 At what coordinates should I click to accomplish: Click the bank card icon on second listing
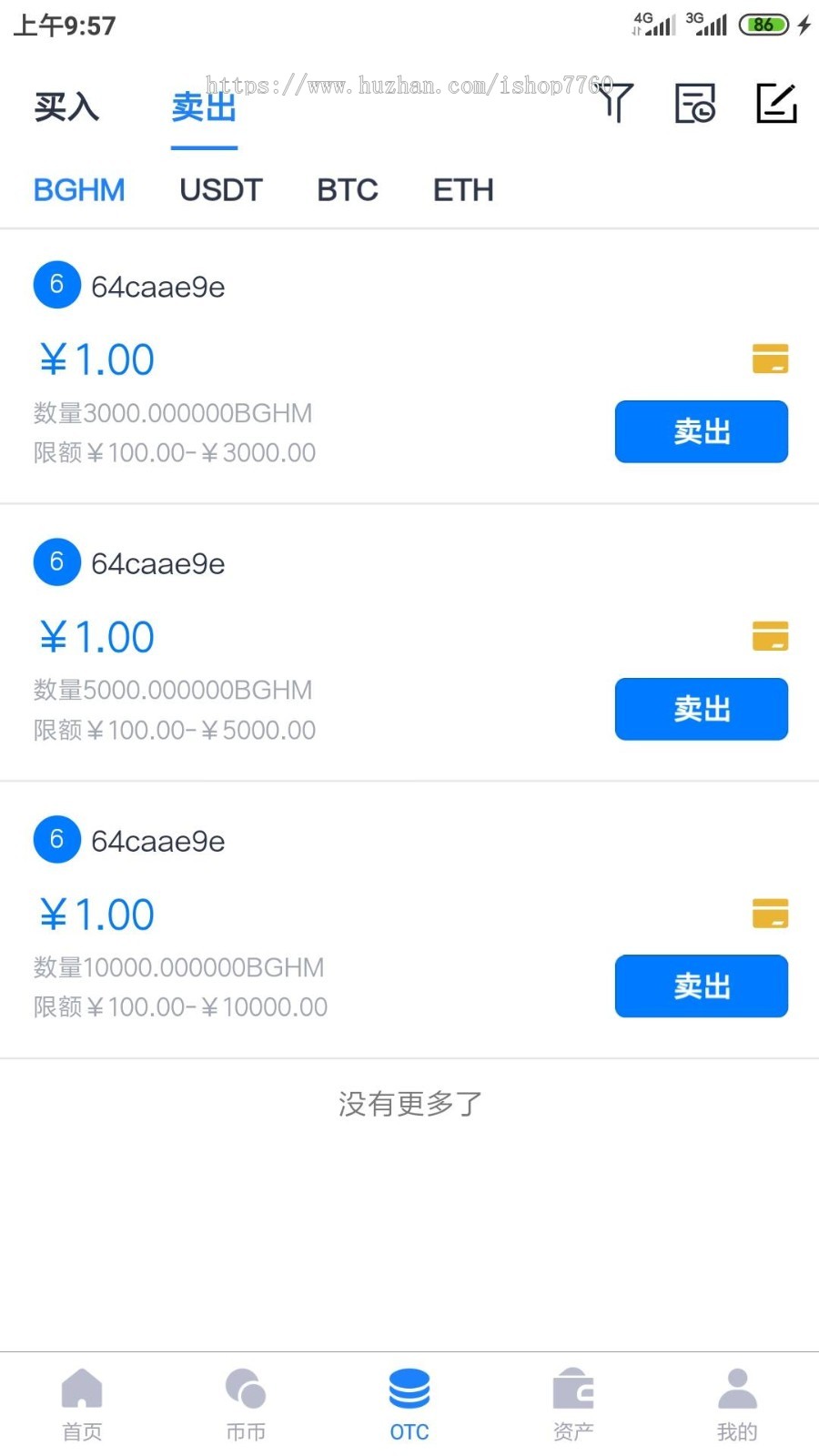[x=770, y=636]
